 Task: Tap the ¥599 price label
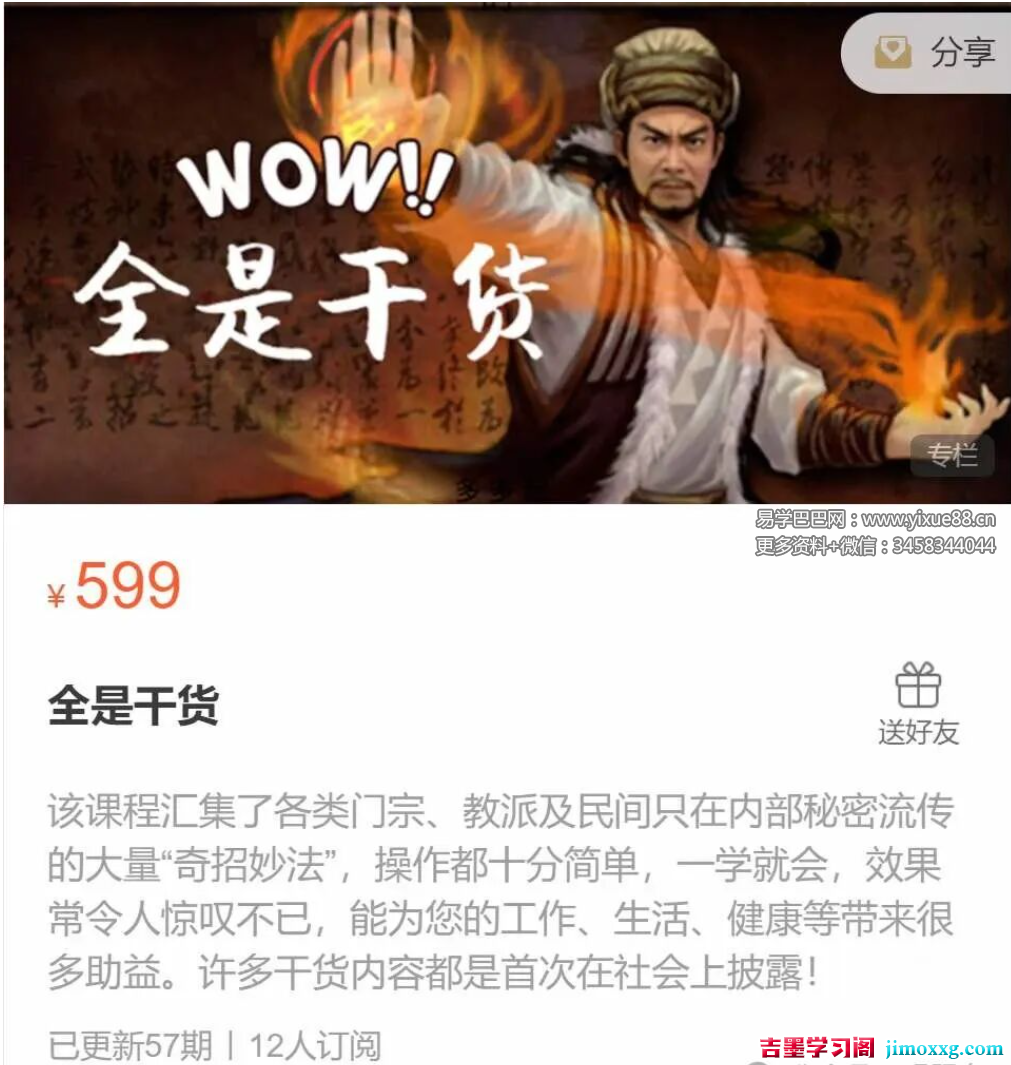(117, 587)
